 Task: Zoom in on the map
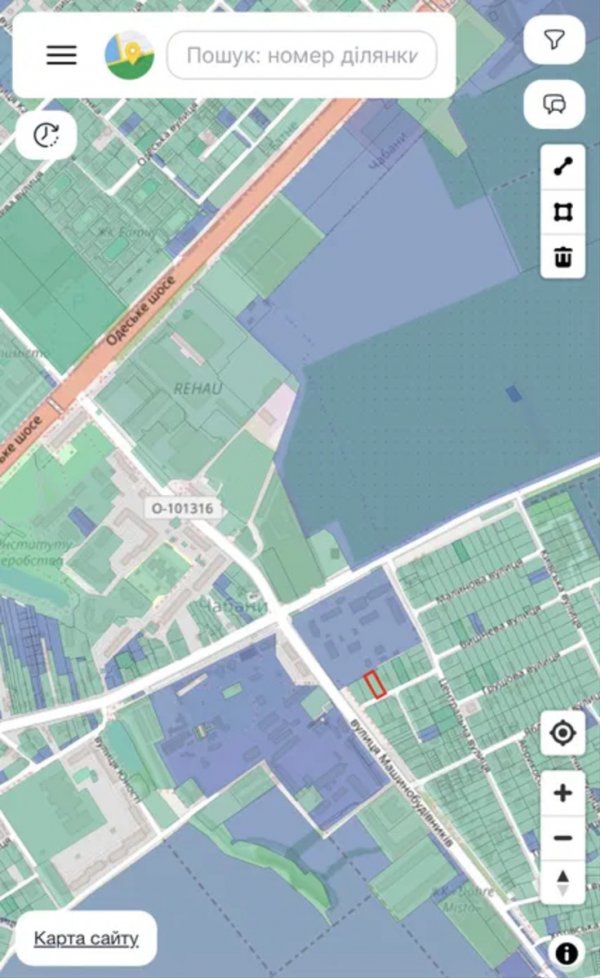pos(562,793)
